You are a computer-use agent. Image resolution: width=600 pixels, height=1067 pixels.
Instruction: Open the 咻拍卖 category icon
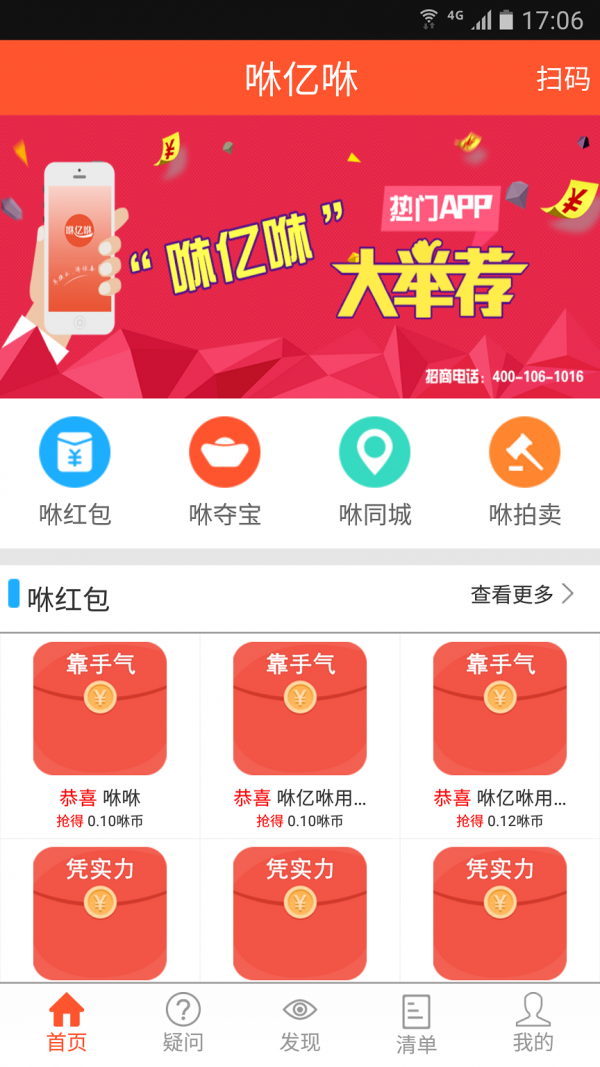tap(524, 472)
